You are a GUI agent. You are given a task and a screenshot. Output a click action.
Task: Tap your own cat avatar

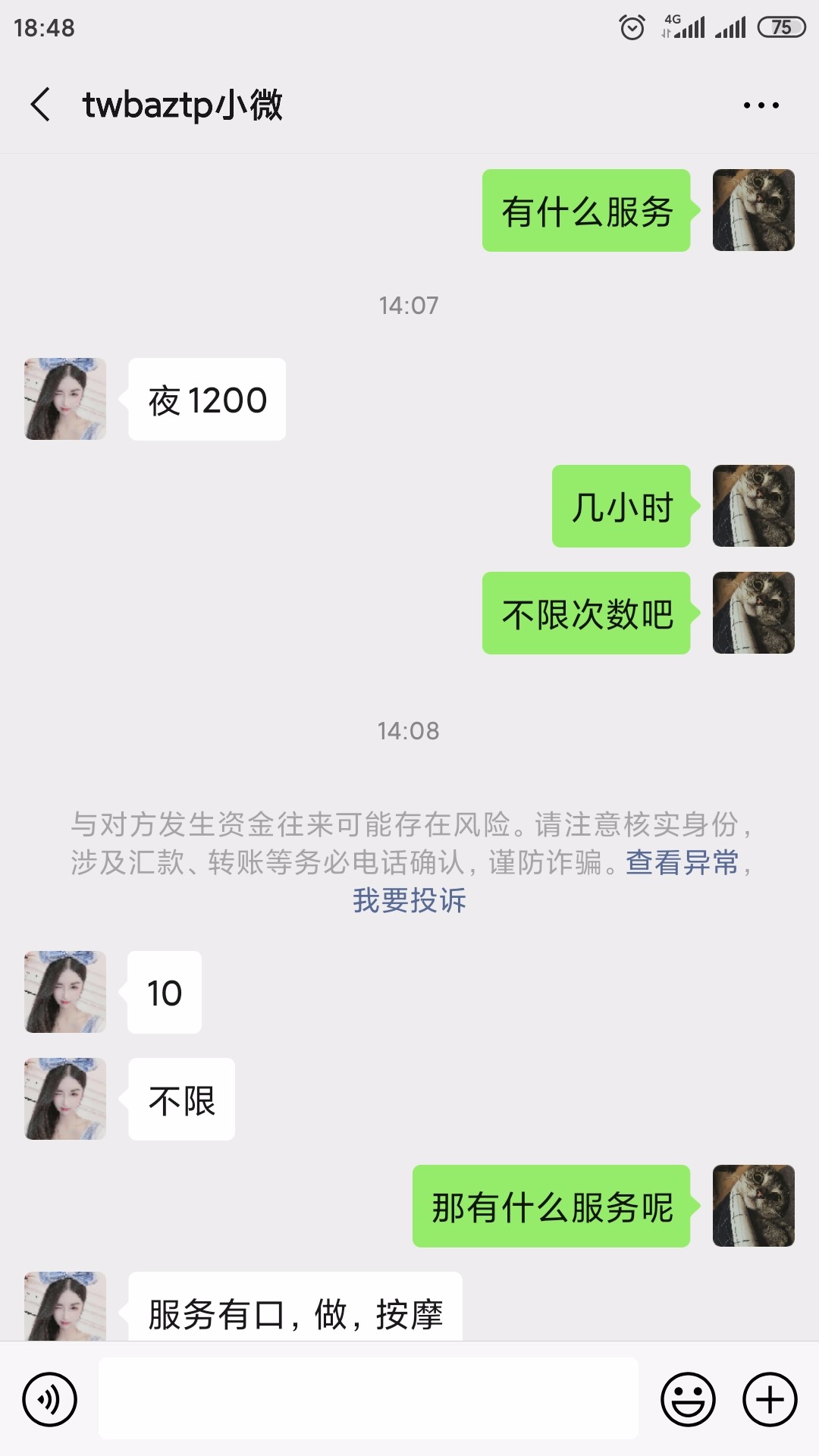(753, 210)
